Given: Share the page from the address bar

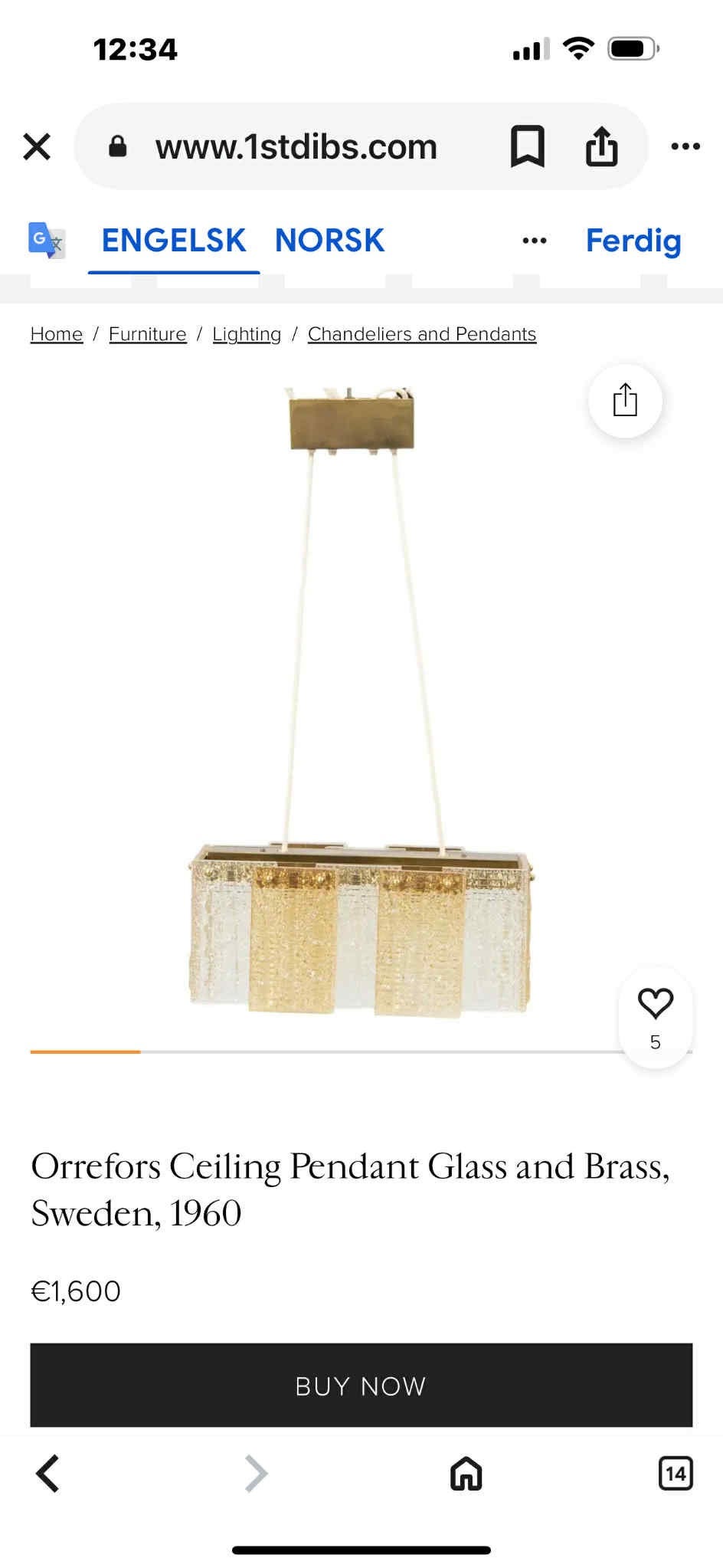Looking at the screenshot, I should coord(601,146).
